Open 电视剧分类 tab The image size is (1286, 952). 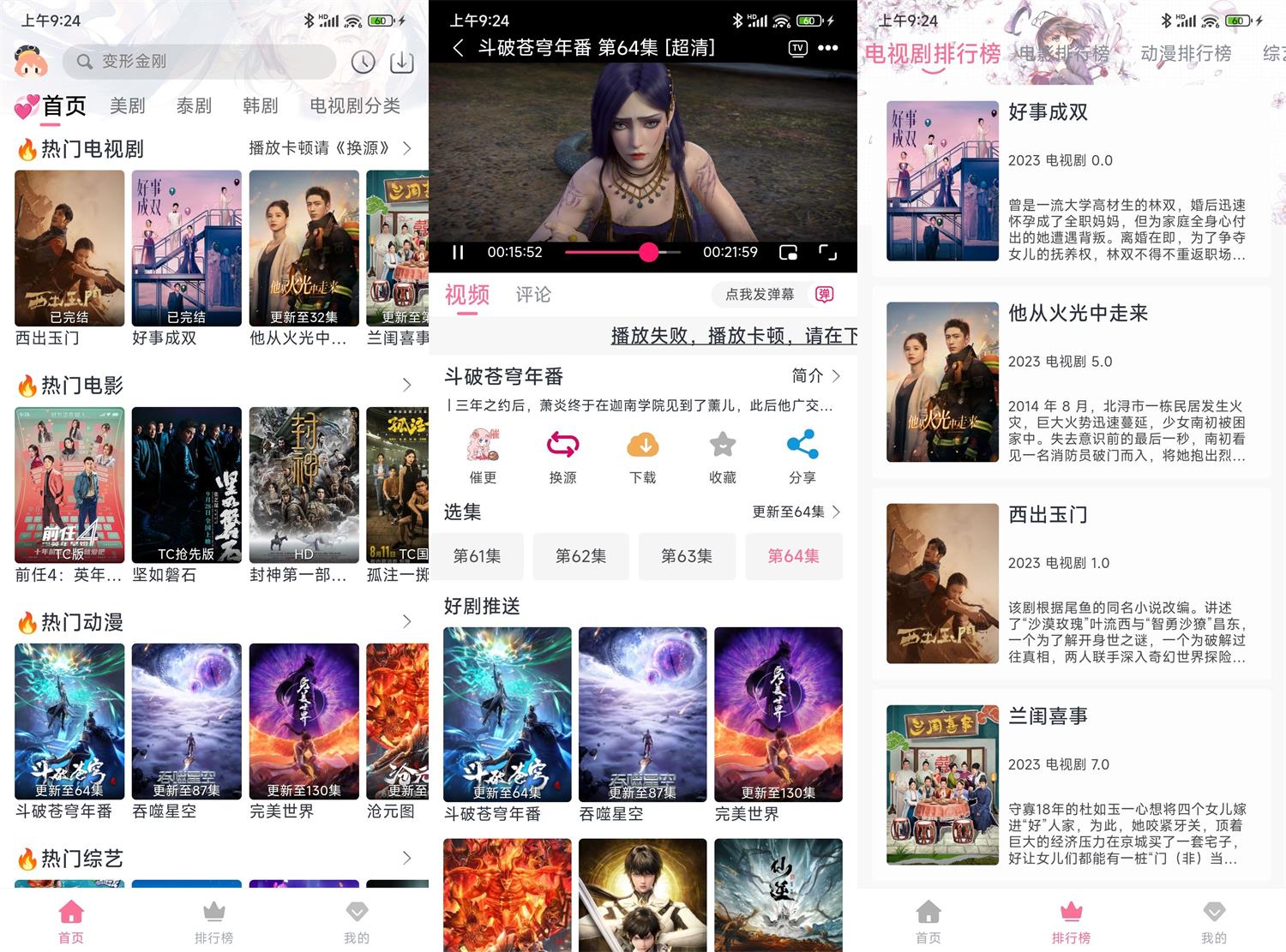tap(355, 105)
